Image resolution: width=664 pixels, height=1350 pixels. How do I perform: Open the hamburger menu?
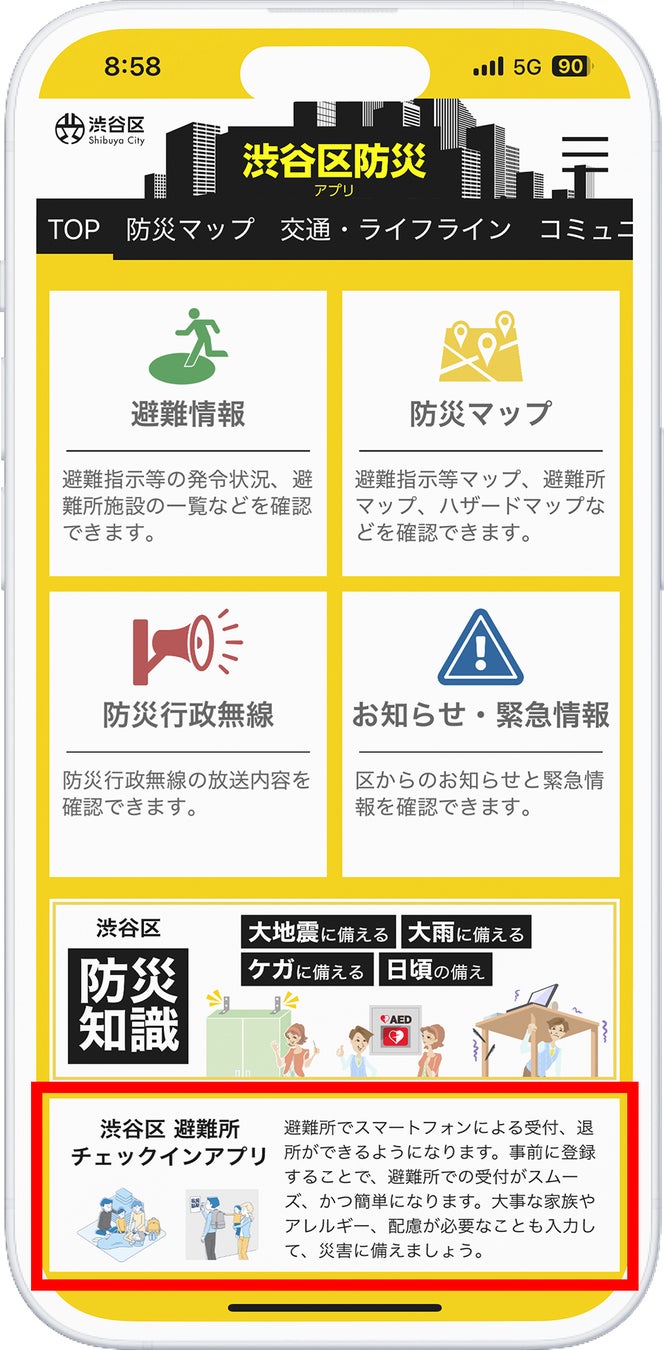585,156
